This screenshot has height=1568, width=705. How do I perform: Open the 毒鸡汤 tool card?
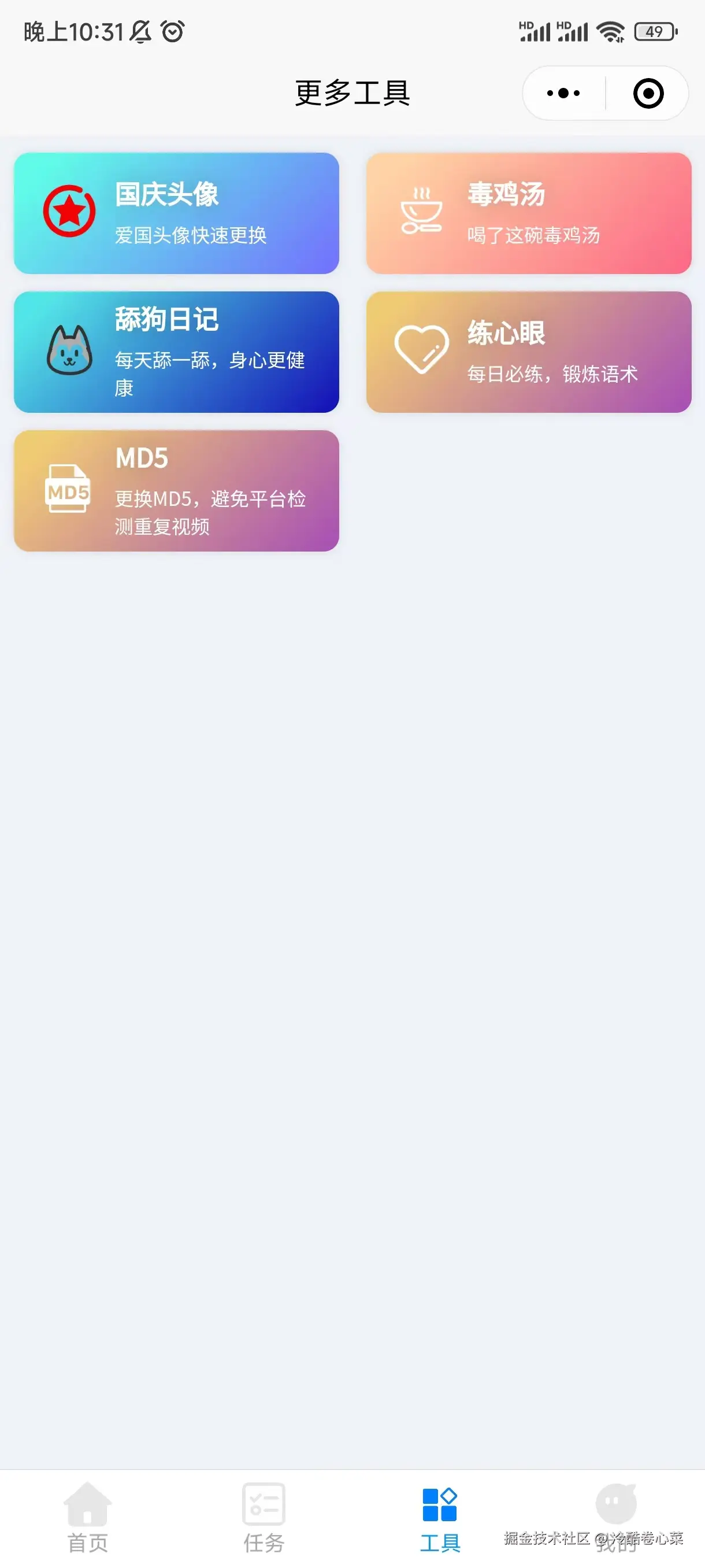(x=528, y=213)
